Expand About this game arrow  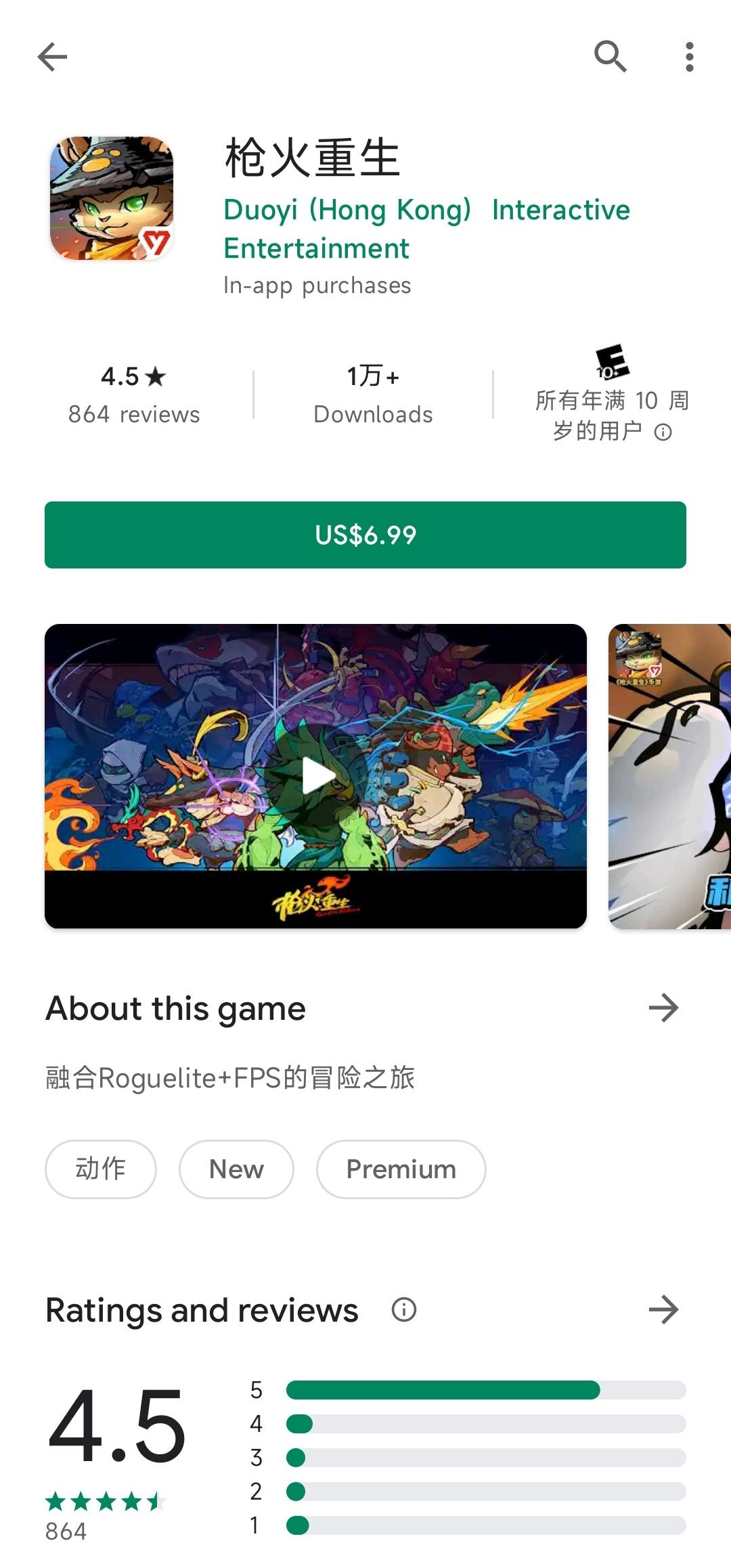(663, 1008)
